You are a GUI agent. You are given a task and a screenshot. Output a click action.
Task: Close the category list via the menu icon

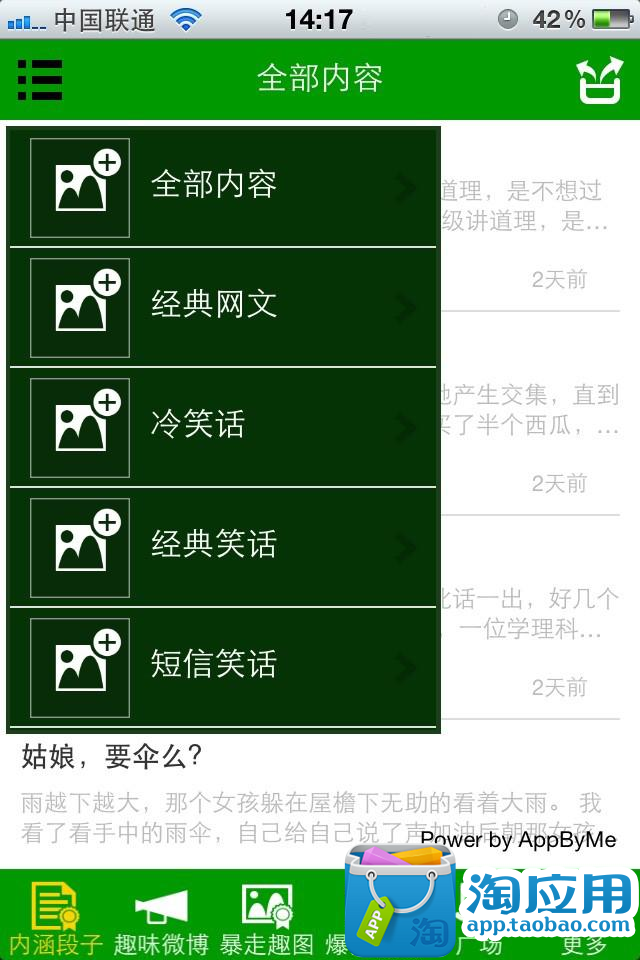[x=40, y=79]
